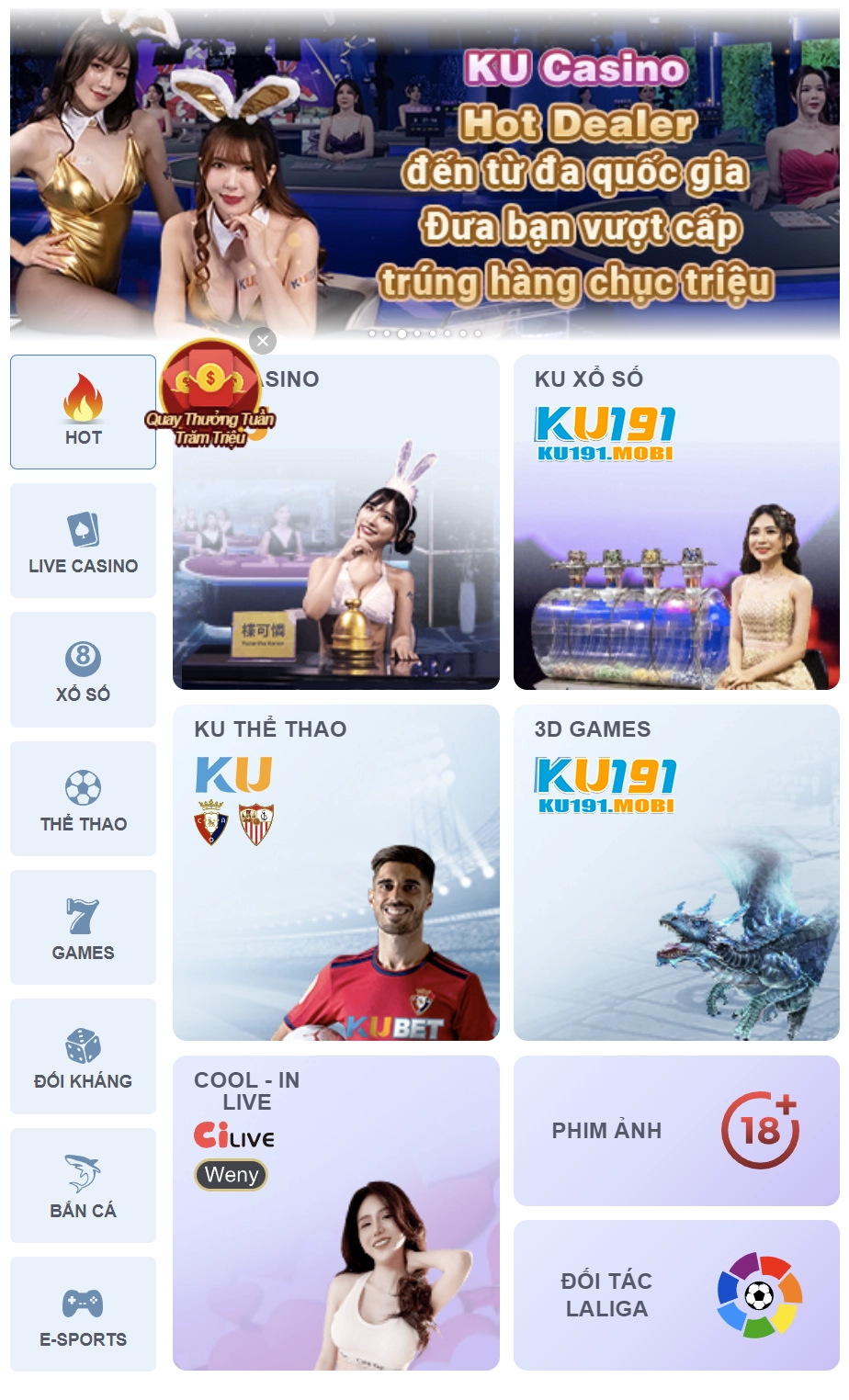The height and width of the screenshot is (1400, 849).
Task: Select the BẮN CÁ shark icon
Action: [x=83, y=1174]
